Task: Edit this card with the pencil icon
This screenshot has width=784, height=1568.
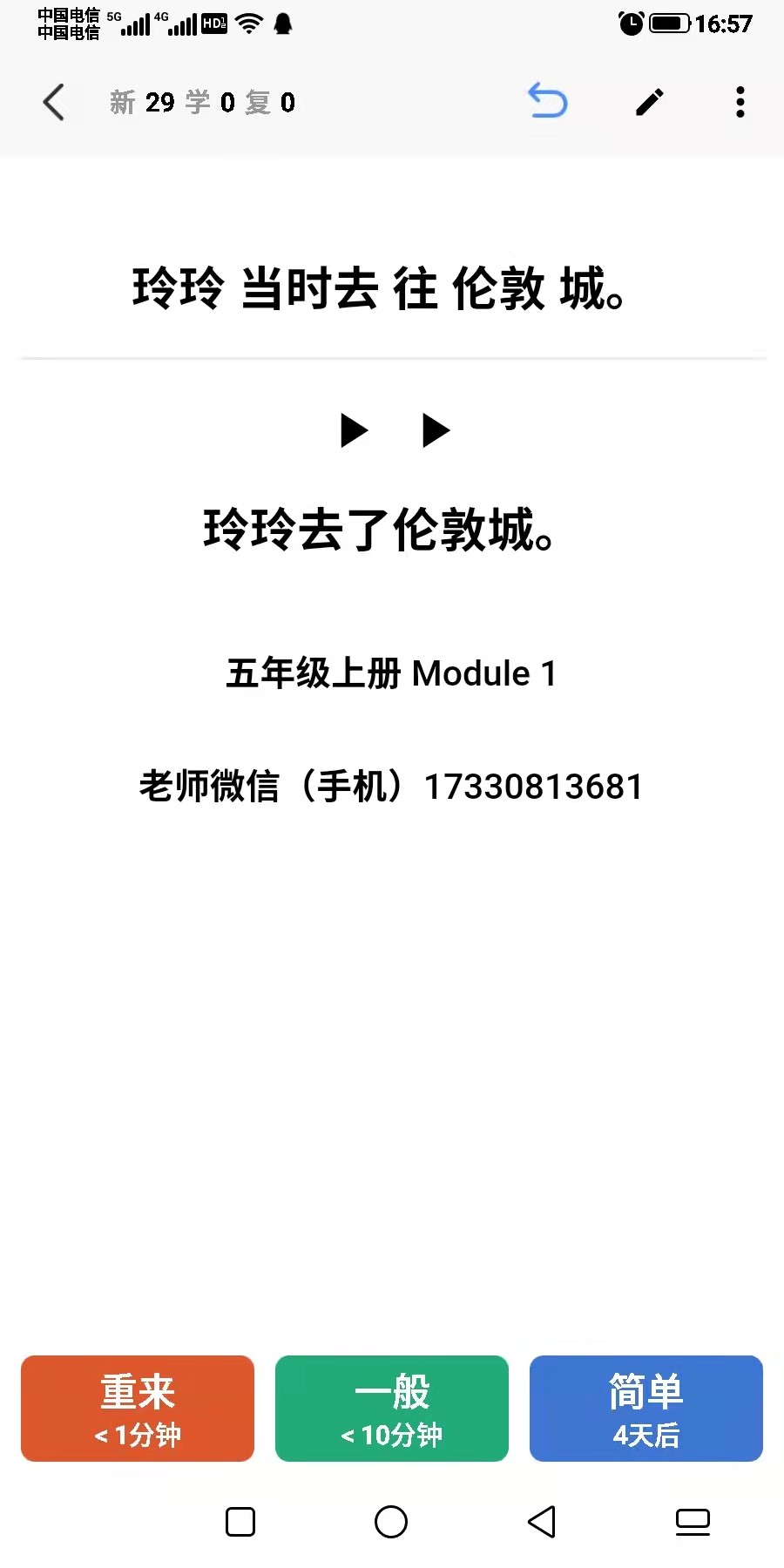Action: click(650, 103)
